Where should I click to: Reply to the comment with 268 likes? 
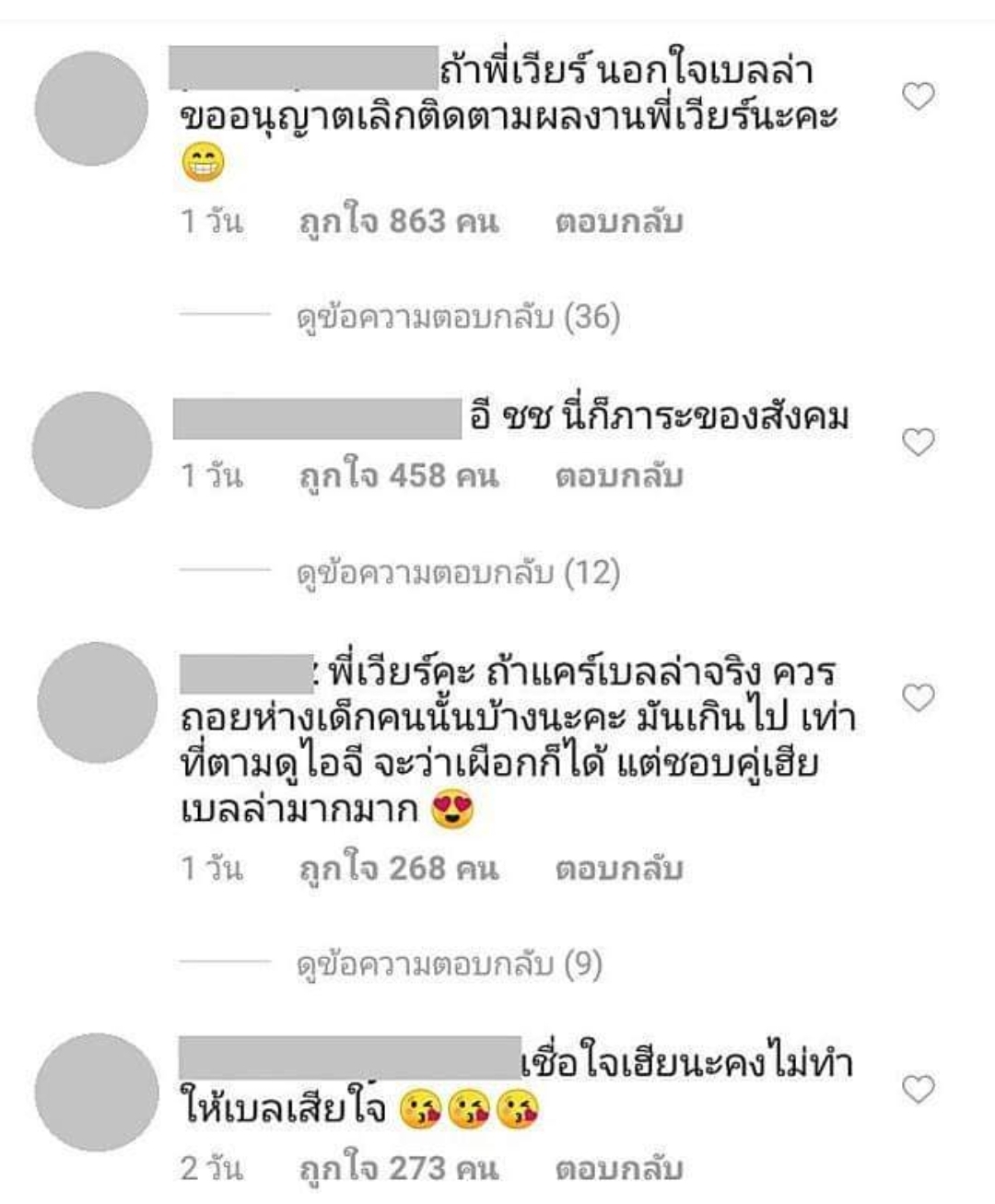(x=618, y=869)
